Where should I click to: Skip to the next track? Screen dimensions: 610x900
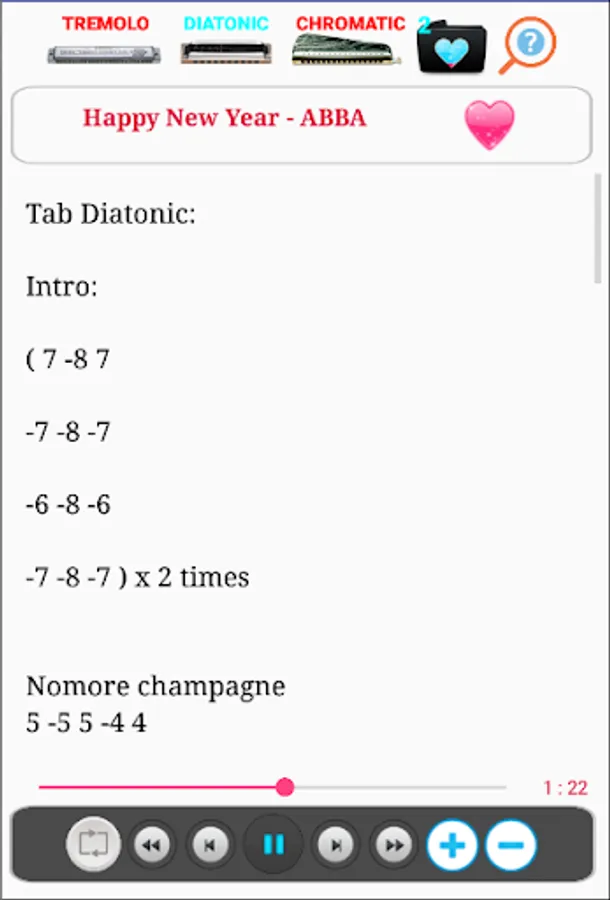pos(336,845)
